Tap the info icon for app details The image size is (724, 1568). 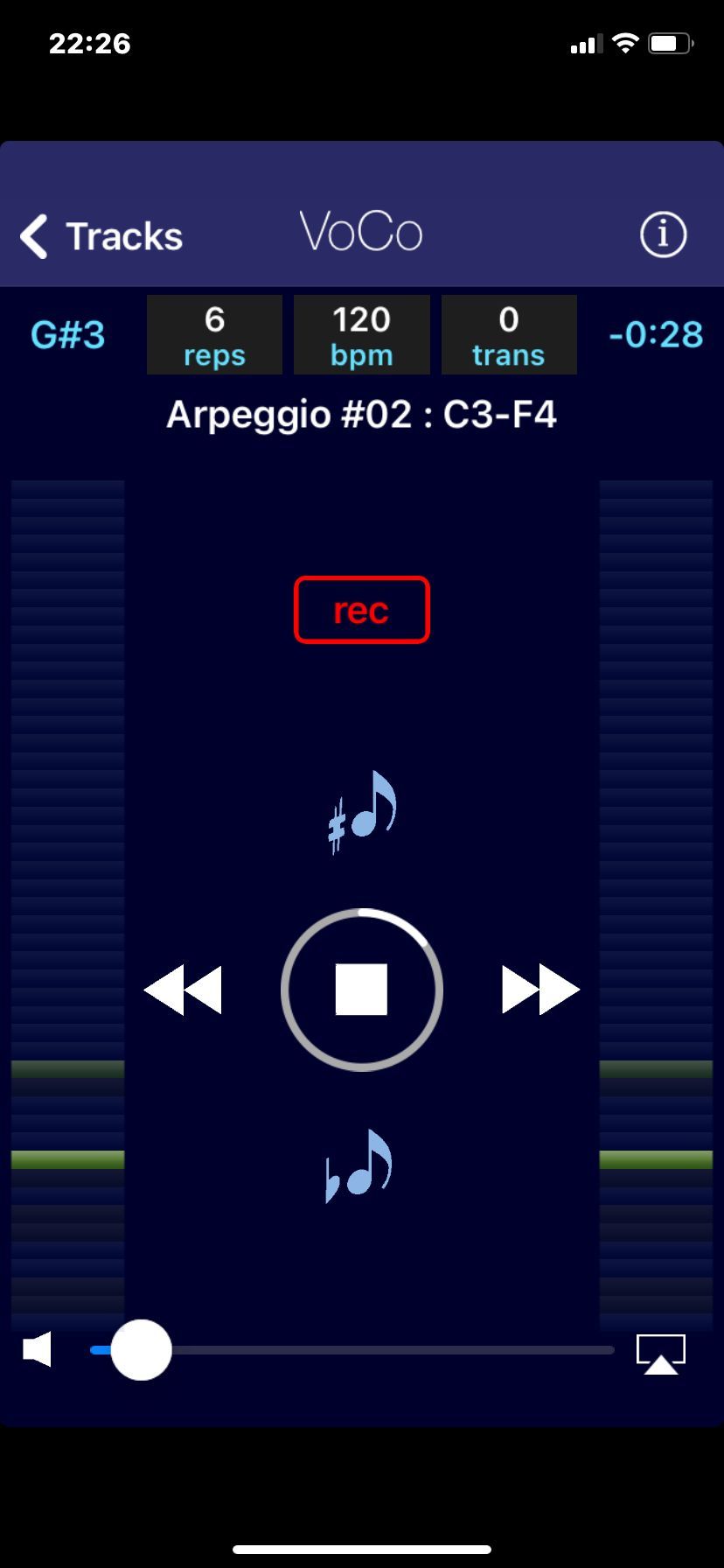663,234
